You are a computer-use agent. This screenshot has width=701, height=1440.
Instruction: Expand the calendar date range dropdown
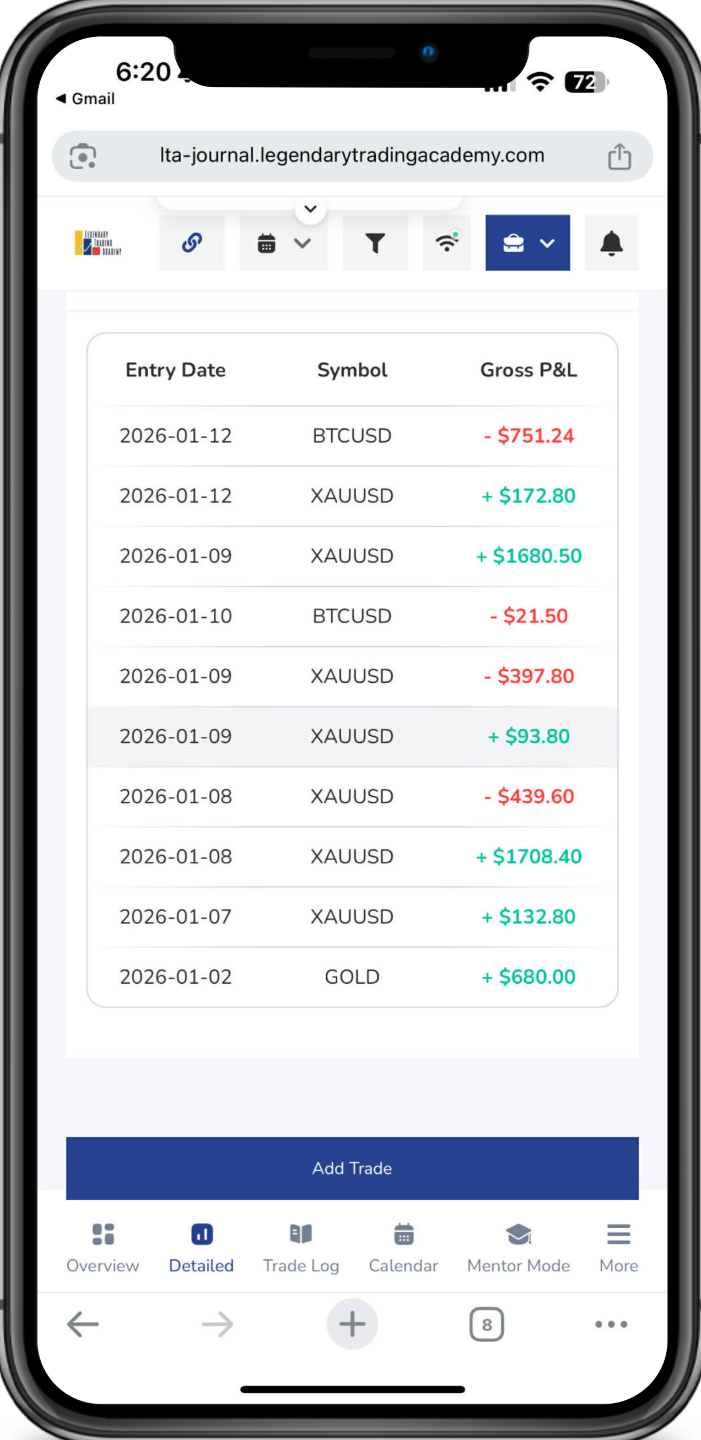284,243
